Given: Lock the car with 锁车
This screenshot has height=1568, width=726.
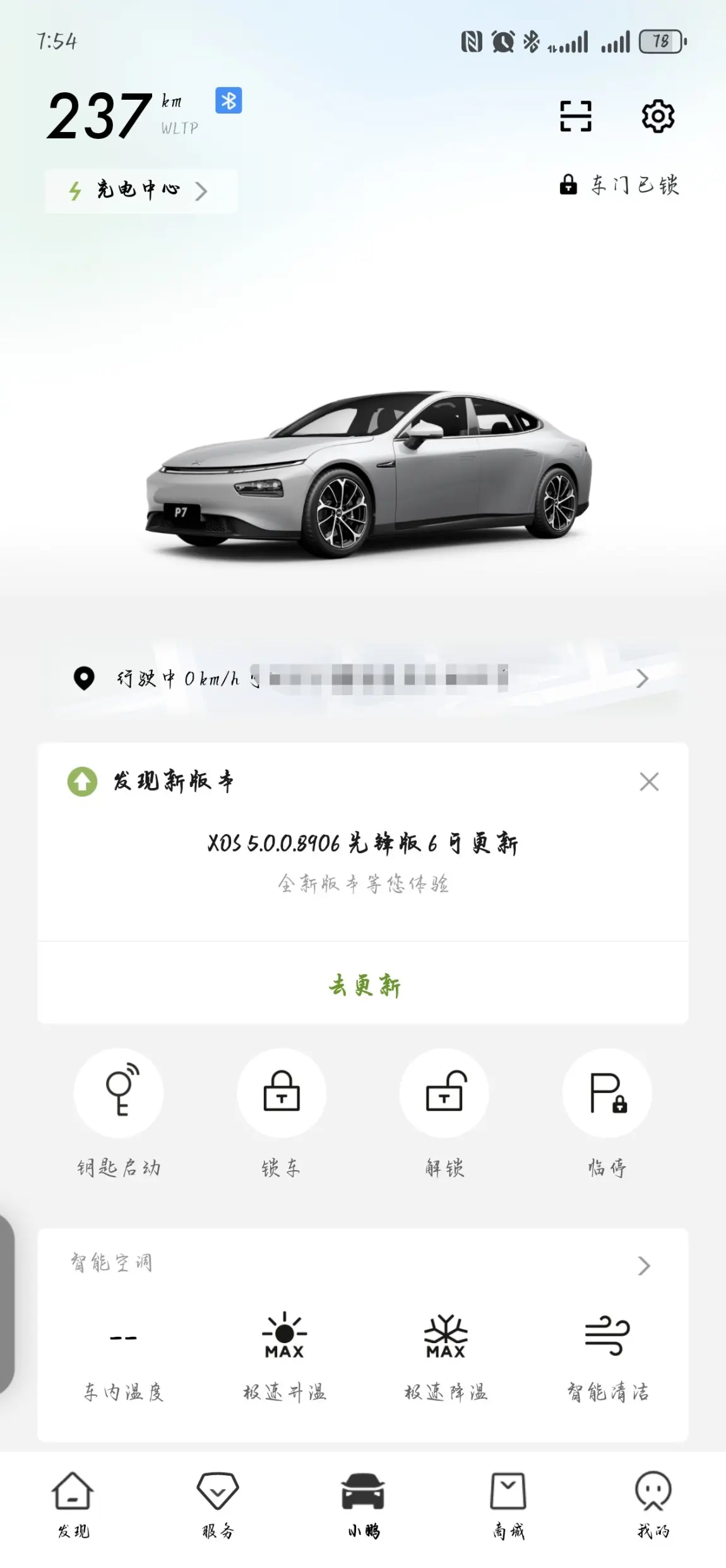Looking at the screenshot, I should [282, 1094].
